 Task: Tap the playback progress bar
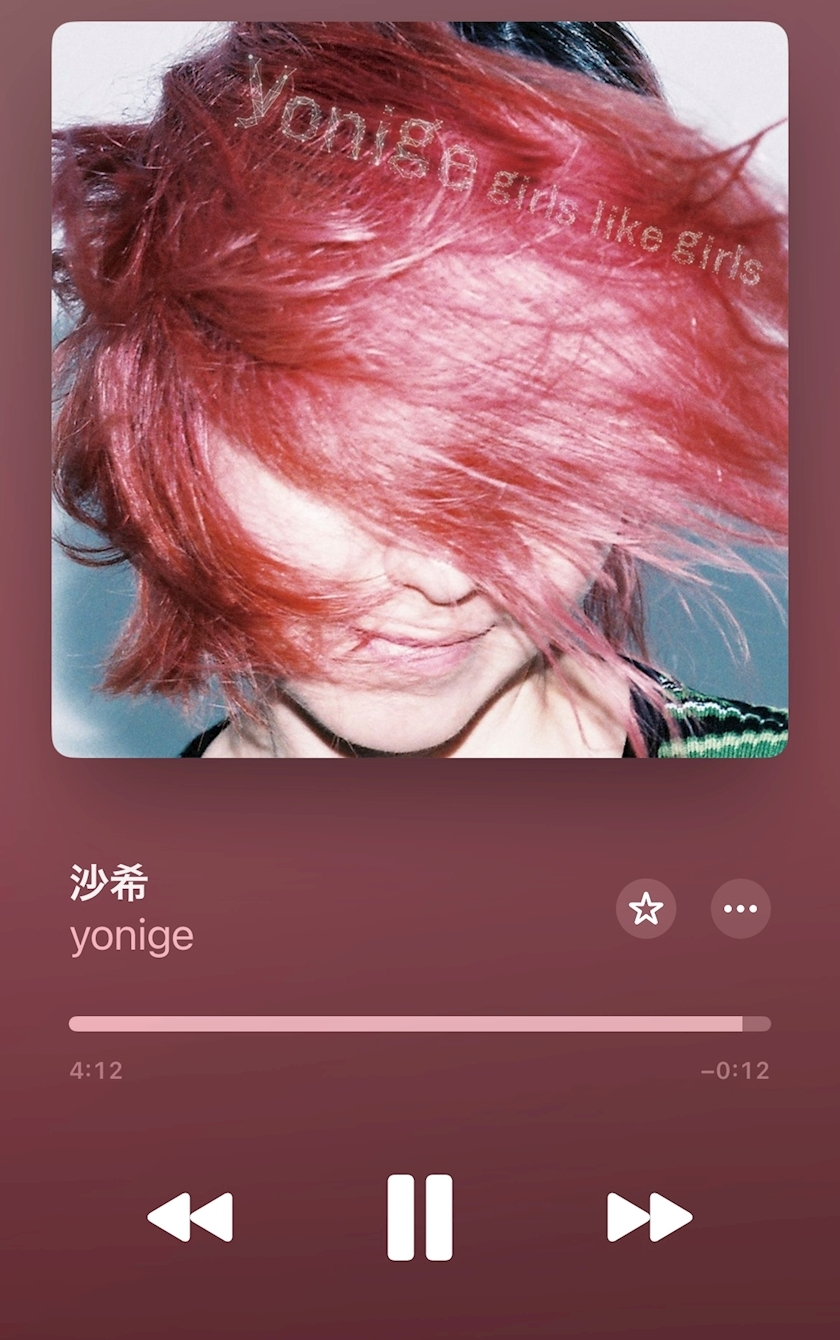pyautogui.click(x=420, y=1024)
